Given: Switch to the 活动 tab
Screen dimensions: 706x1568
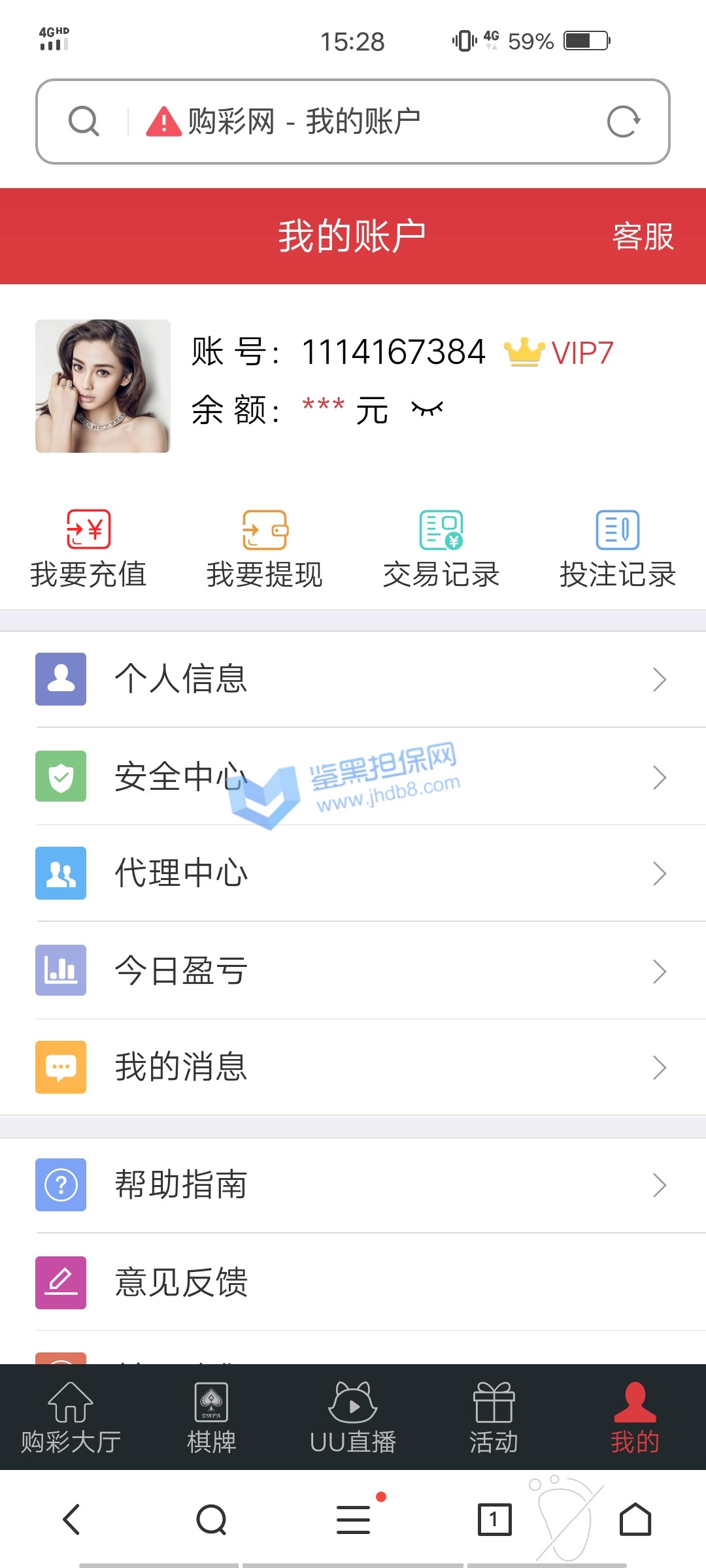Looking at the screenshot, I should 494,1418.
